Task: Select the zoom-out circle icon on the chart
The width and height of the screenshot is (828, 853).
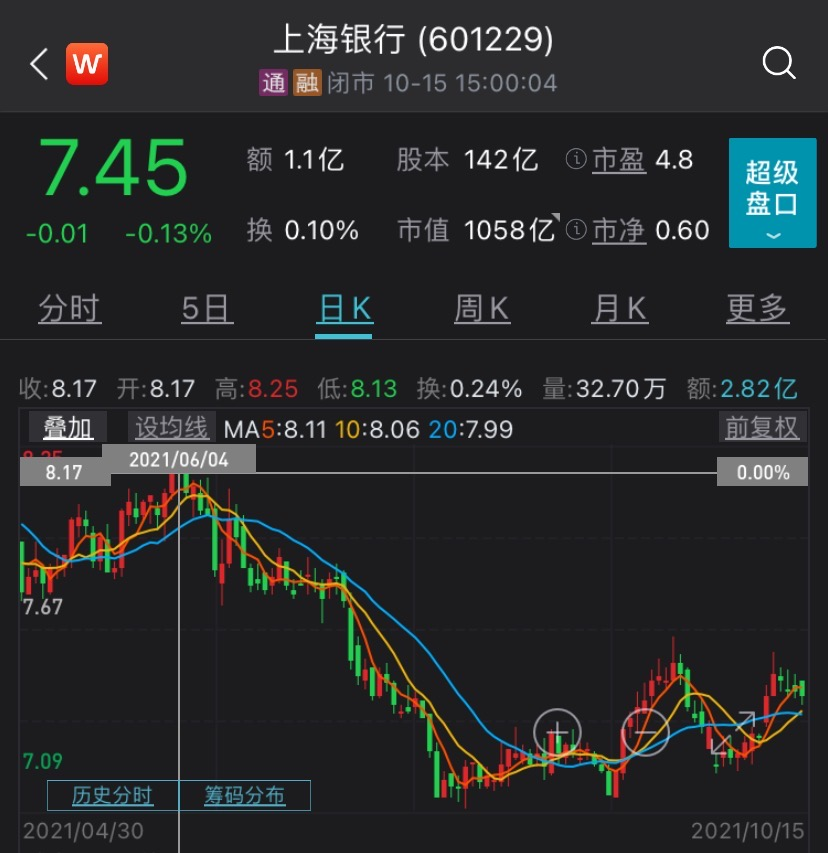Action: point(645,733)
